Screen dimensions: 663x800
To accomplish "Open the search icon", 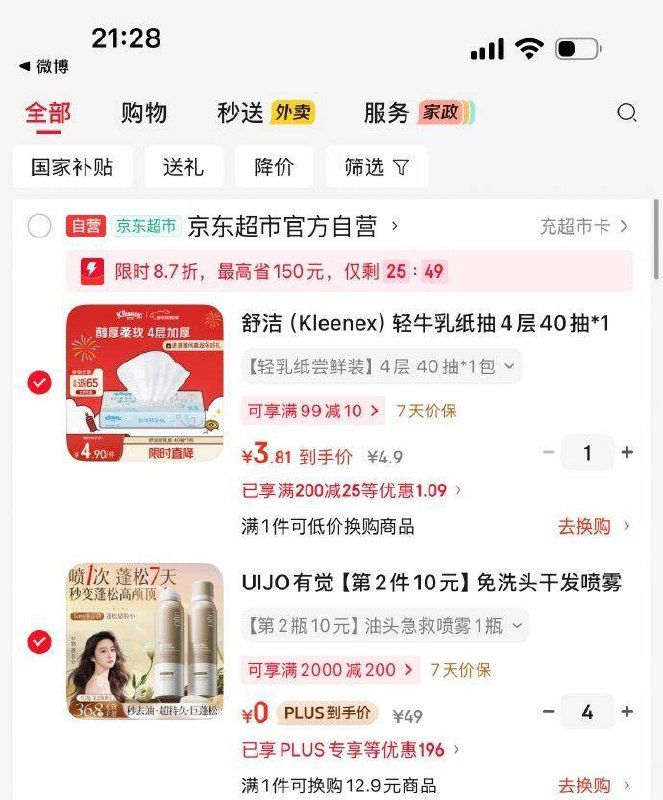I will coord(627,113).
